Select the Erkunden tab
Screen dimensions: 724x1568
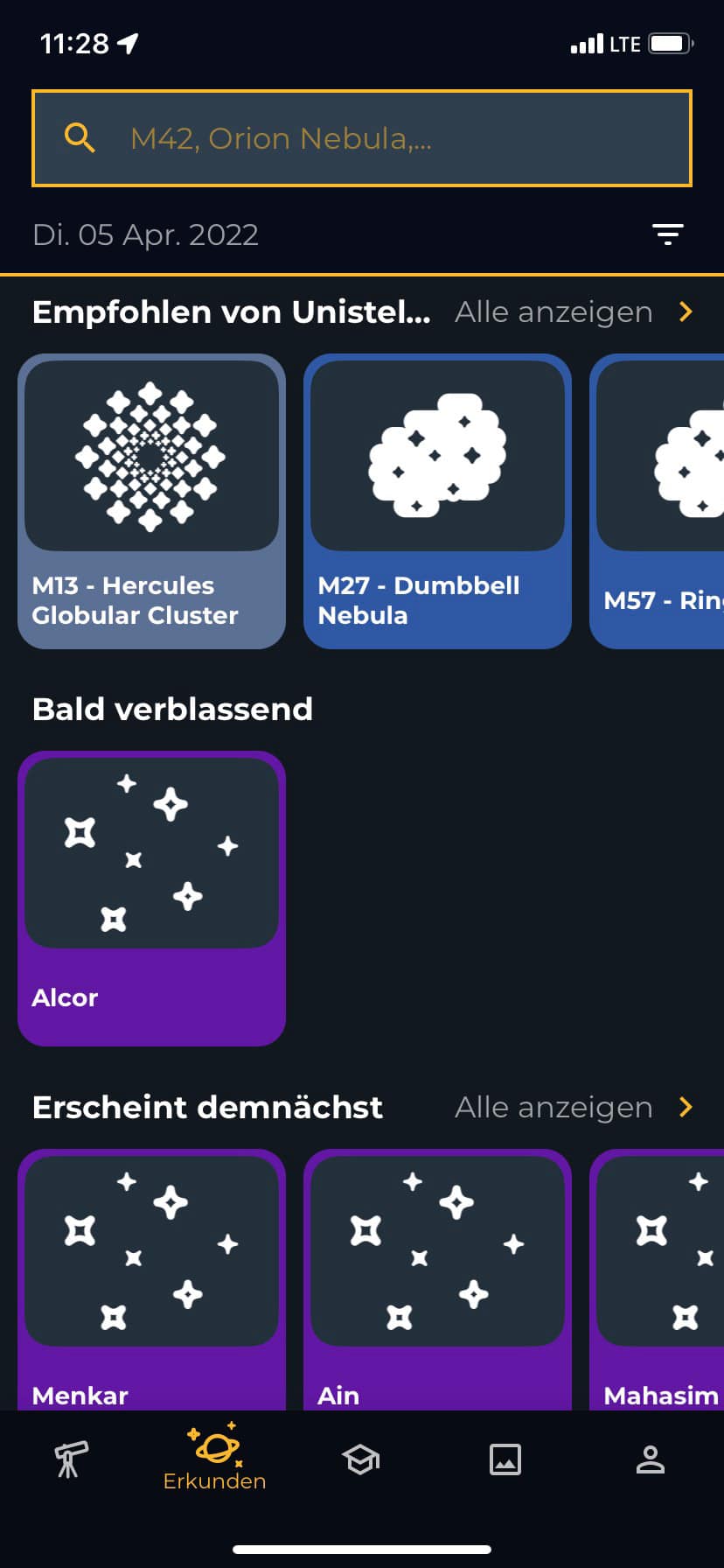pos(215,1459)
